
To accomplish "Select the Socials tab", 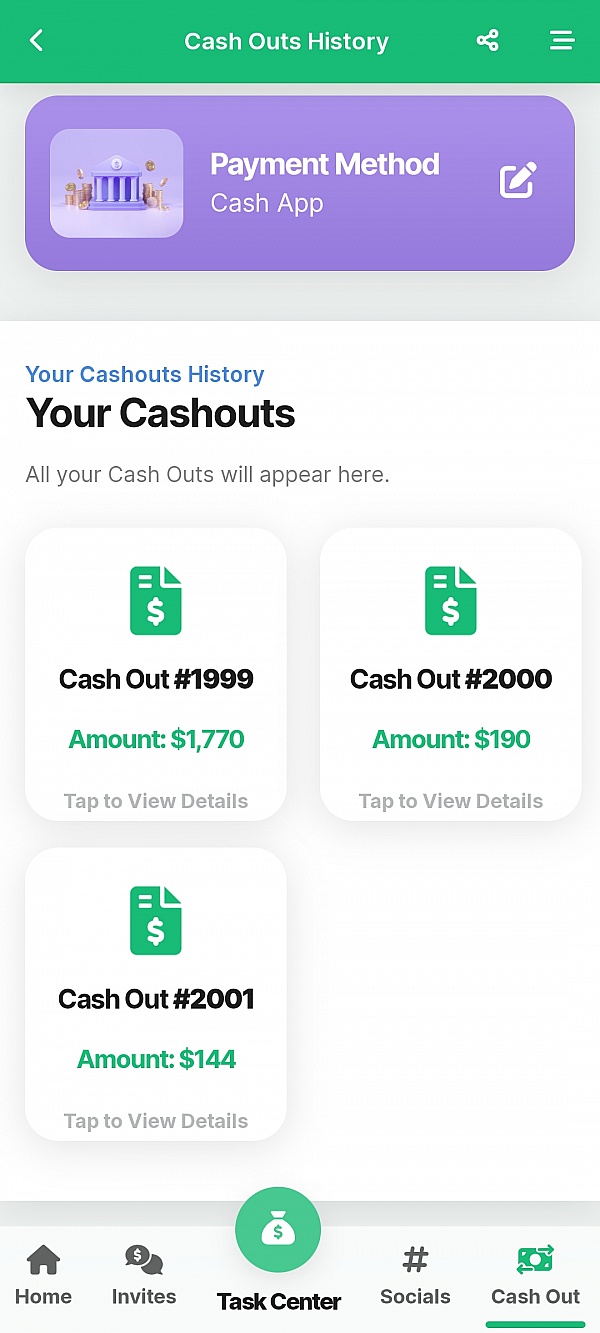I will tap(415, 1275).
